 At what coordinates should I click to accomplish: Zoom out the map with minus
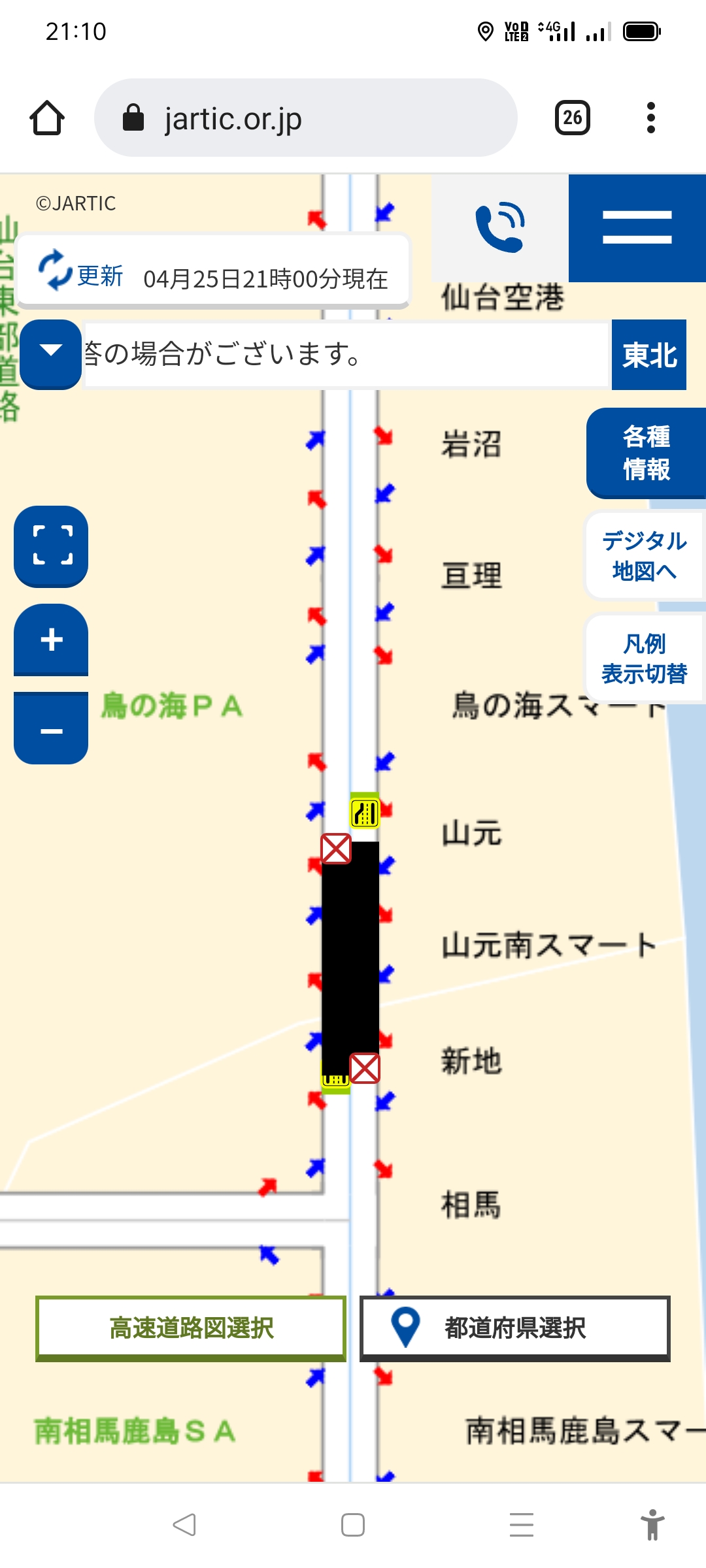(52, 729)
